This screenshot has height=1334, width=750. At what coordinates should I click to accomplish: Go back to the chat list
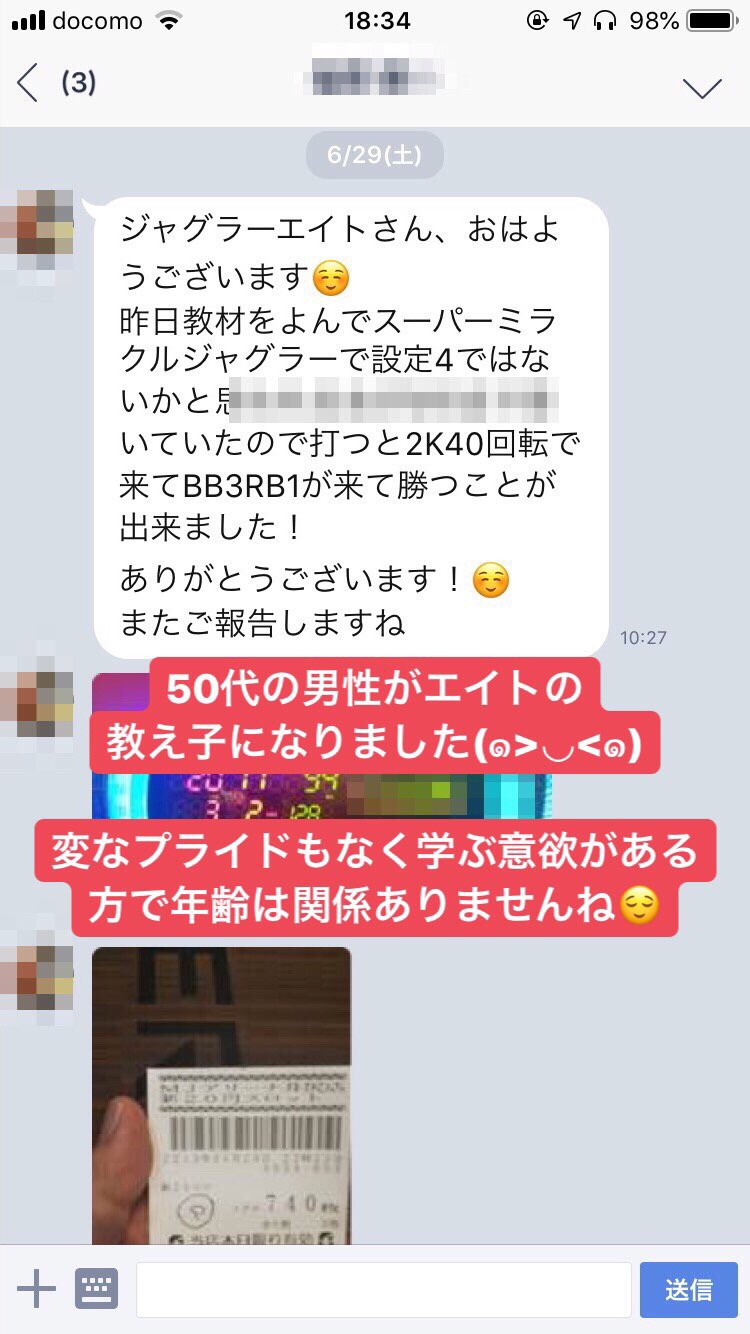28,84
